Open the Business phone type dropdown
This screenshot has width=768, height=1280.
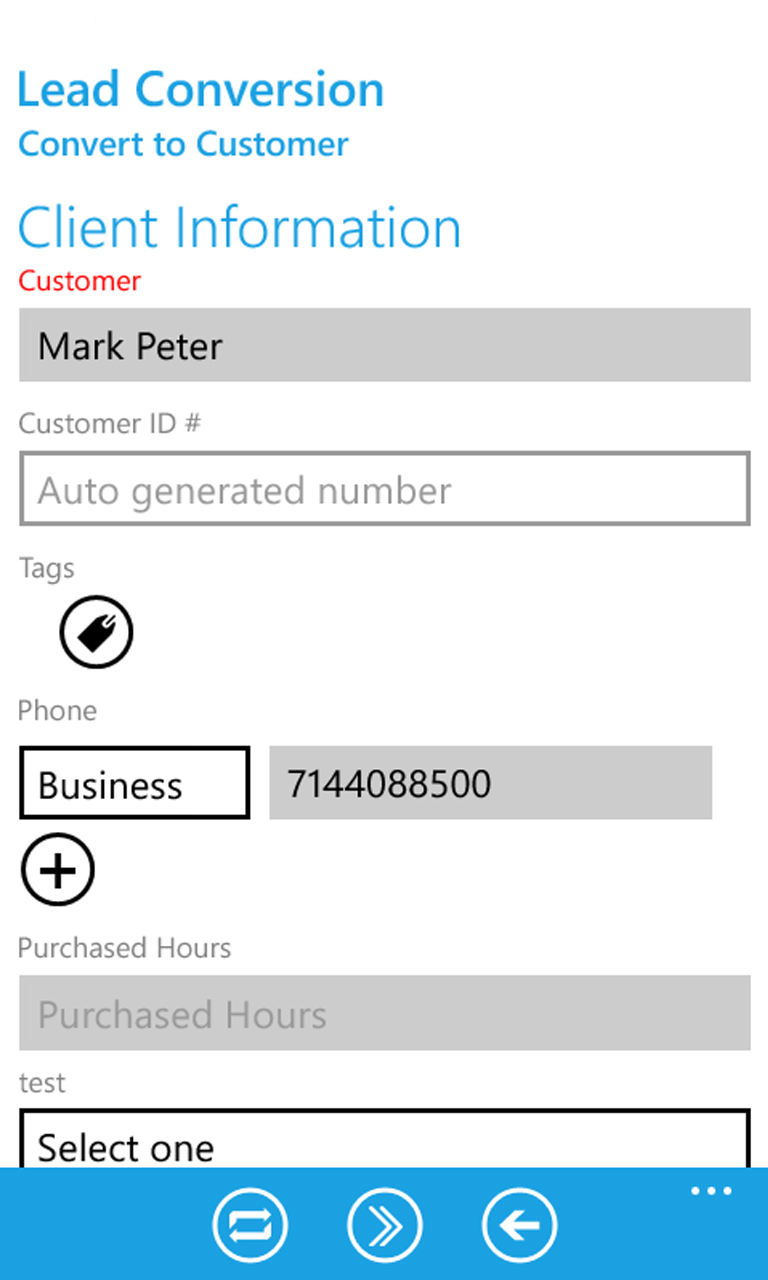pyautogui.click(x=134, y=783)
